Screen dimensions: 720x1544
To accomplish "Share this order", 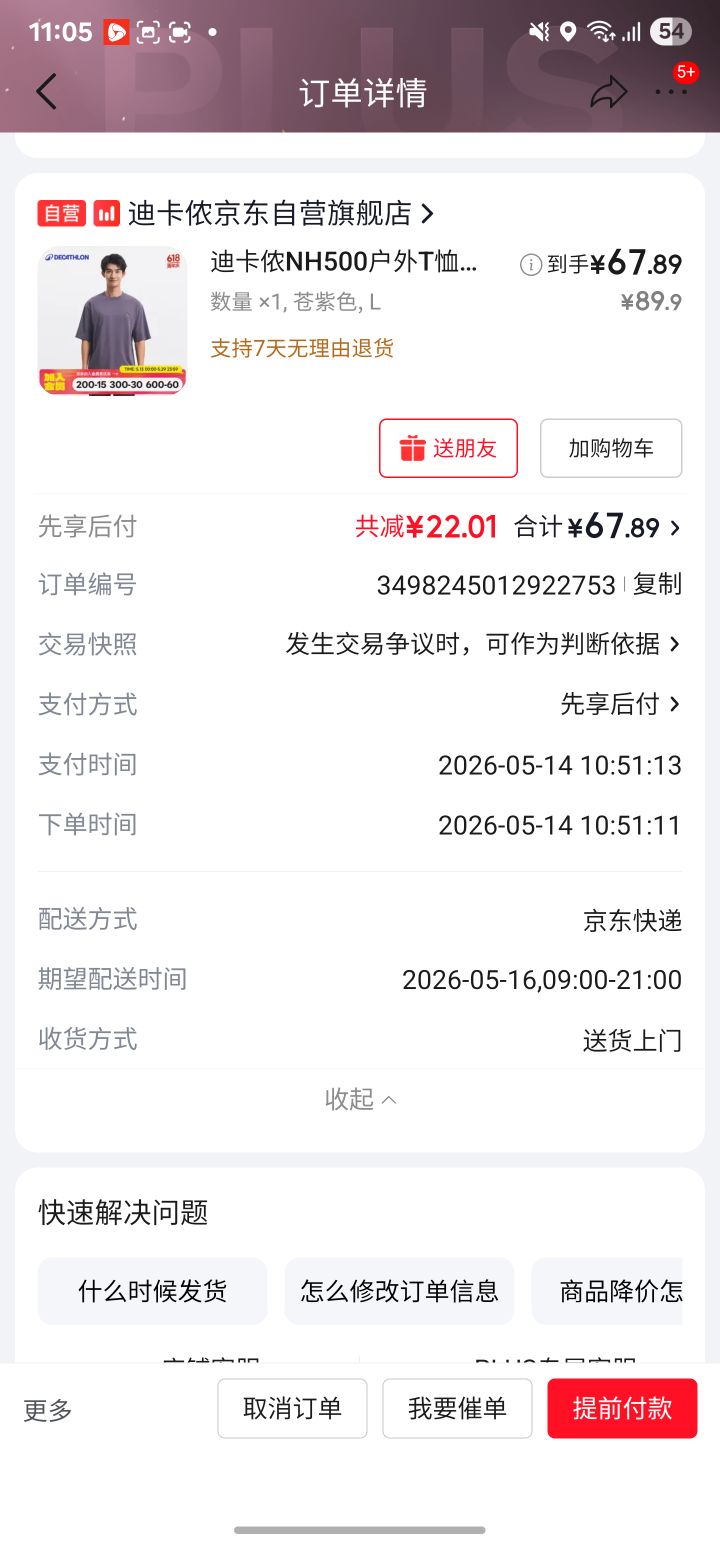I will (x=607, y=93).
